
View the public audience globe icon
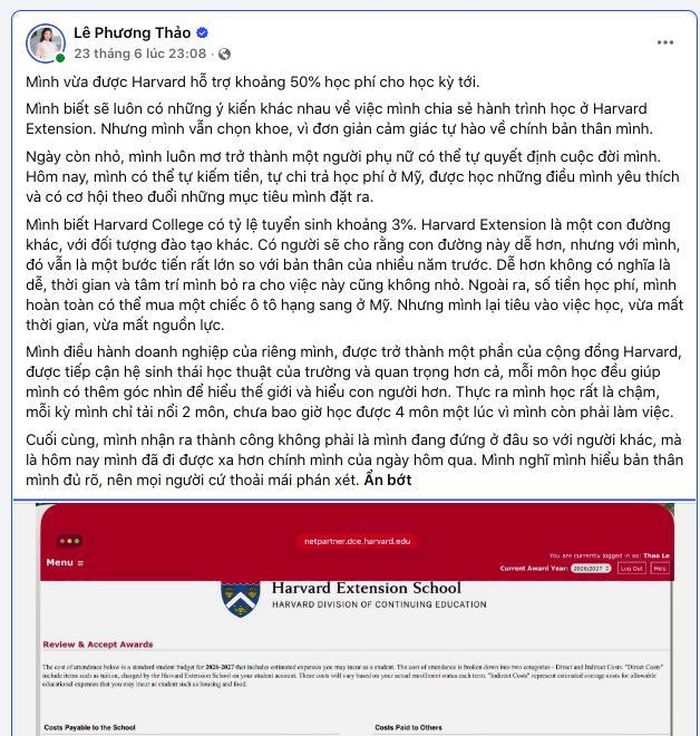coord(224,54)
